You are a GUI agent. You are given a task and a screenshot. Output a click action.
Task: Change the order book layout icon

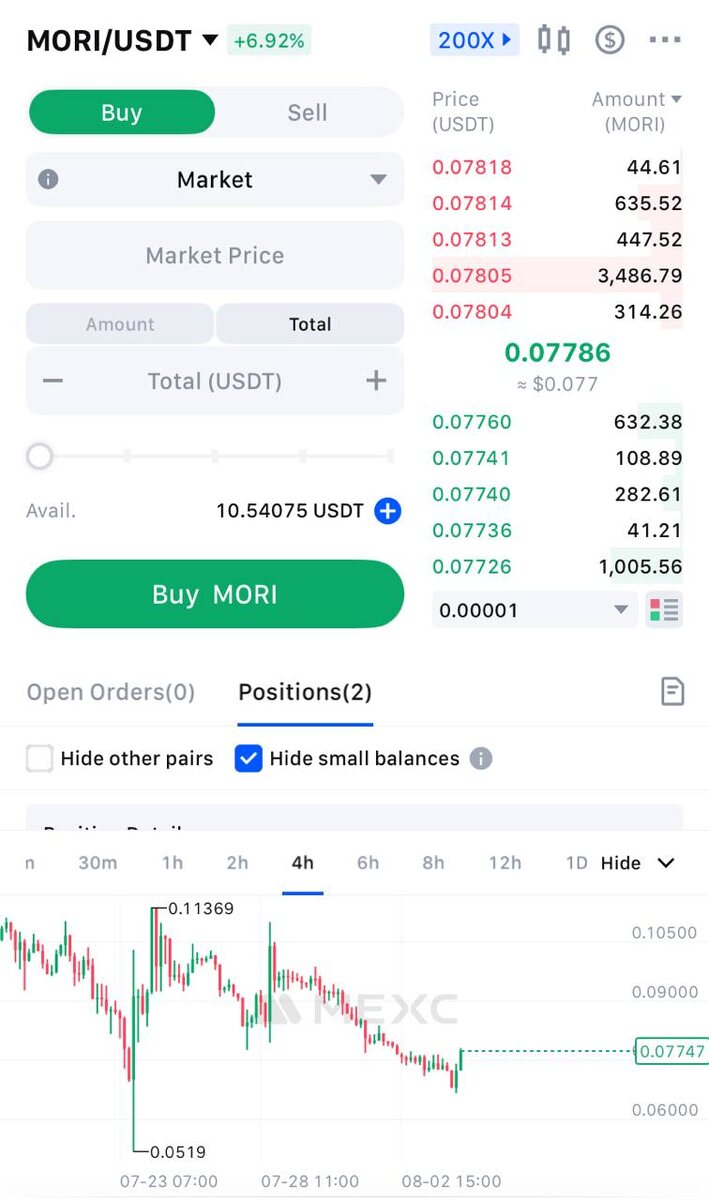point(664,610)
